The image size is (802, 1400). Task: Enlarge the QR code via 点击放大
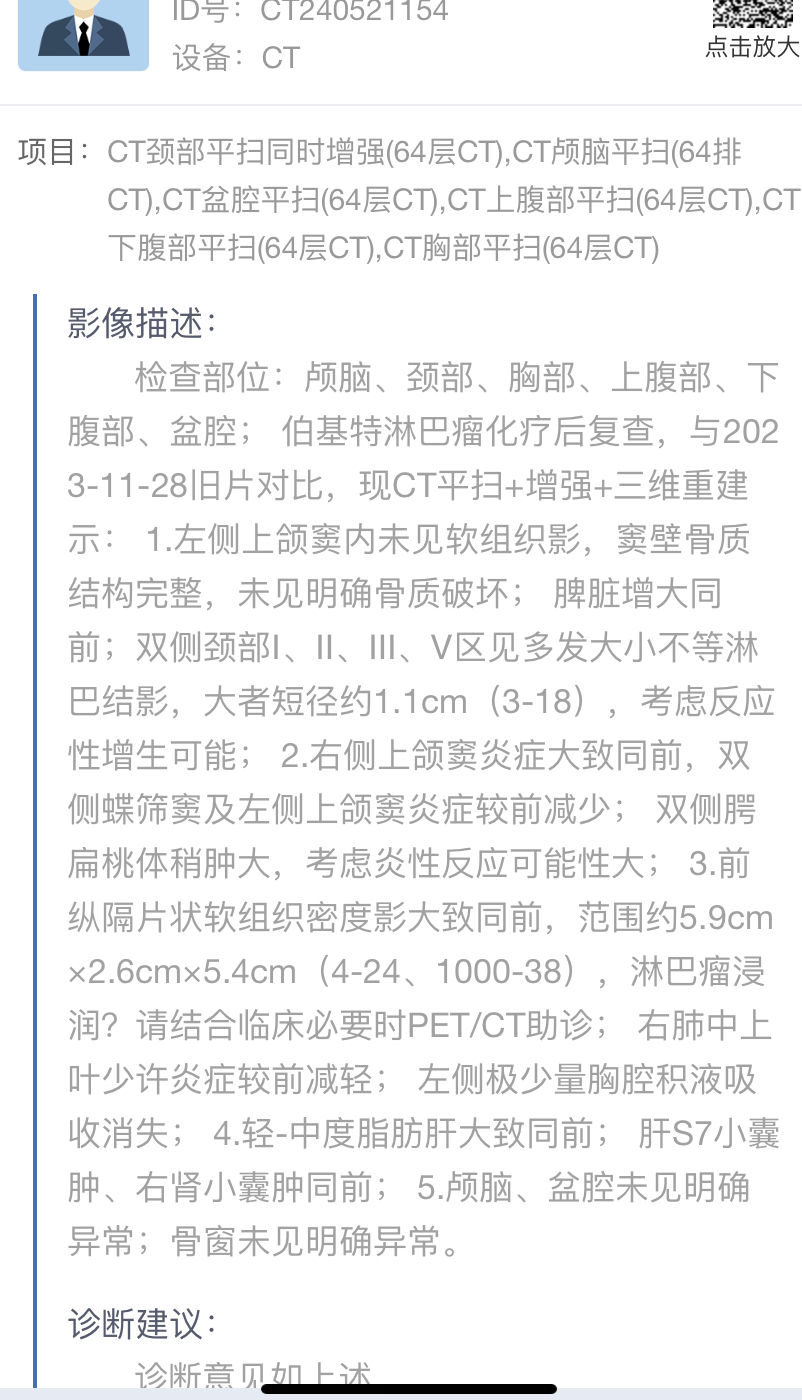pyautogui.click(x=752, y=47)
